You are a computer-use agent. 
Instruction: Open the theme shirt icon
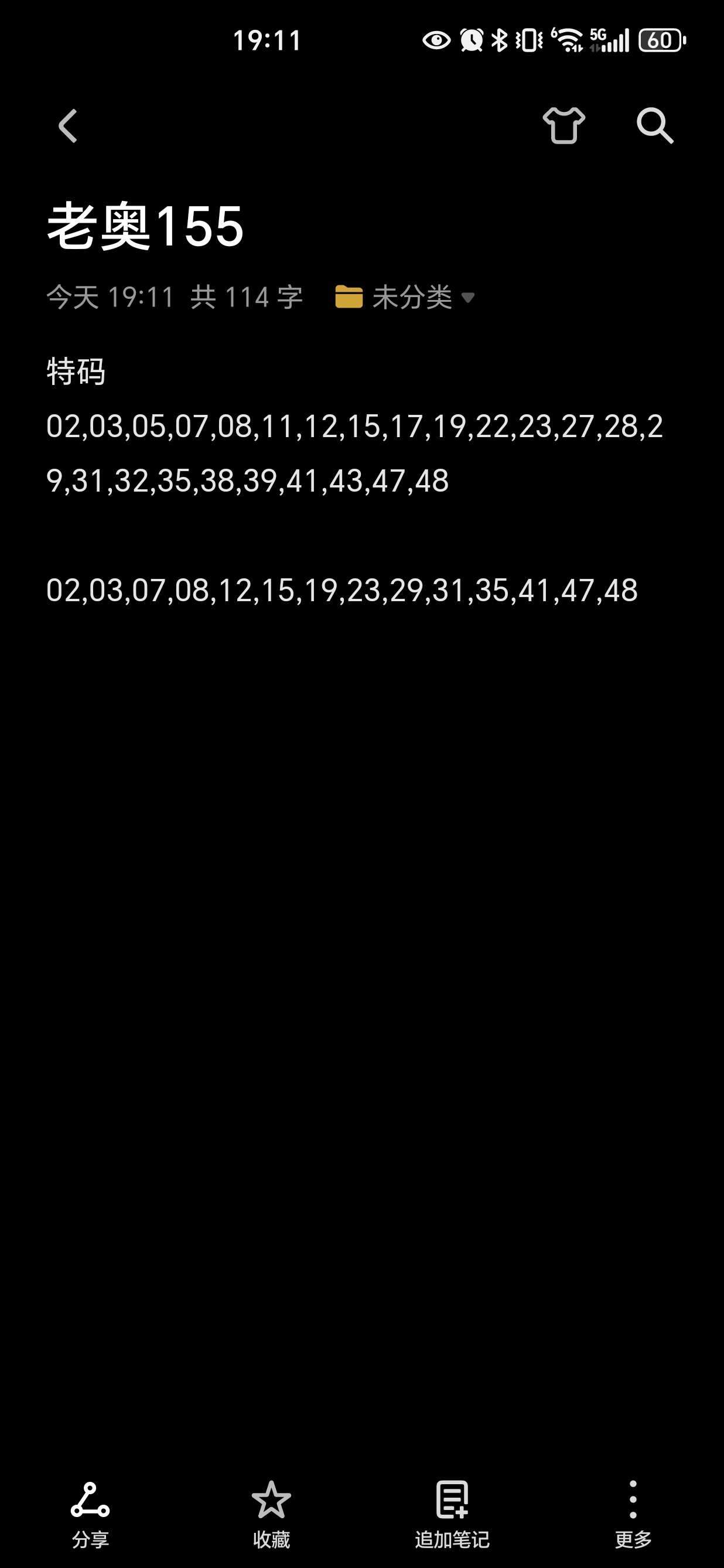coord(564,125)
